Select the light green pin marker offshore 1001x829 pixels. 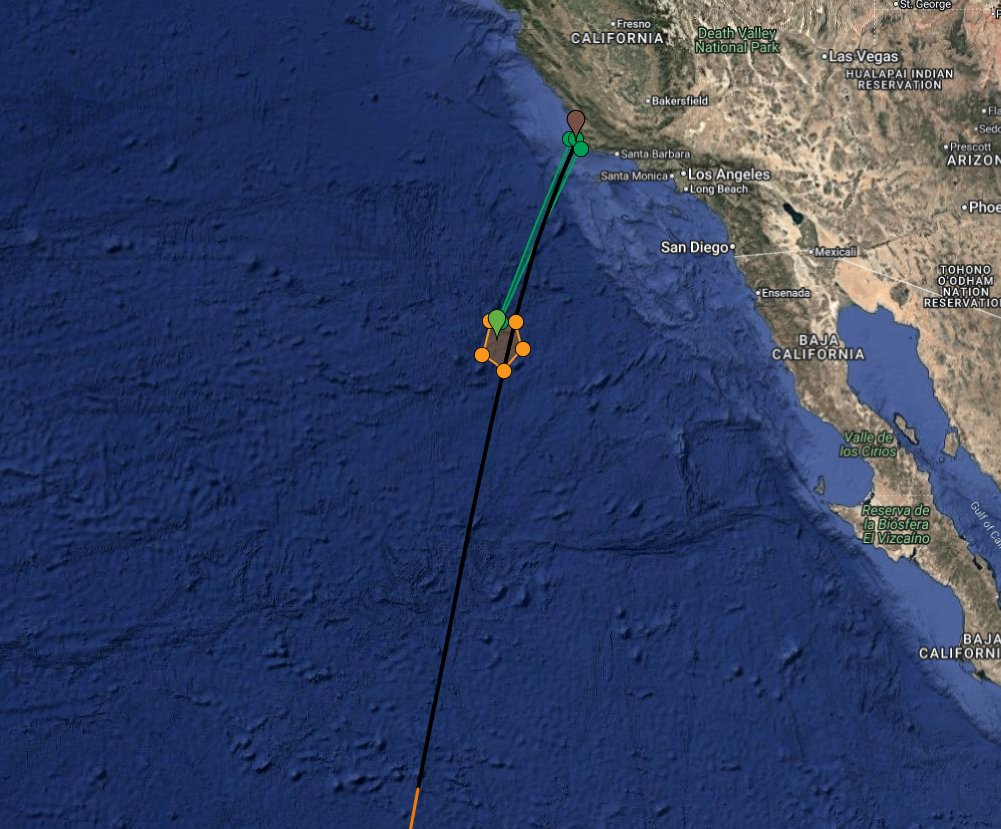coord(497,320)
